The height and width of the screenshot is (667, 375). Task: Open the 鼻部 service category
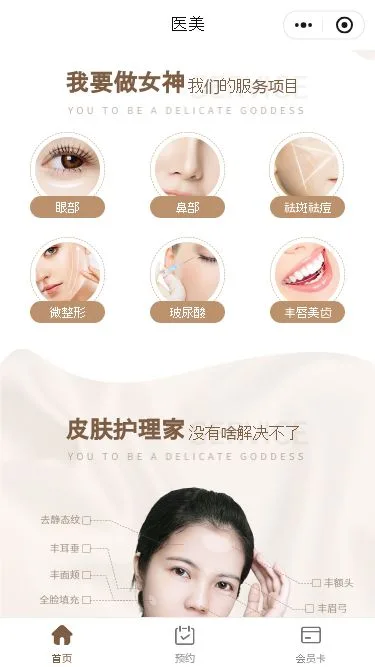point(187,175)
